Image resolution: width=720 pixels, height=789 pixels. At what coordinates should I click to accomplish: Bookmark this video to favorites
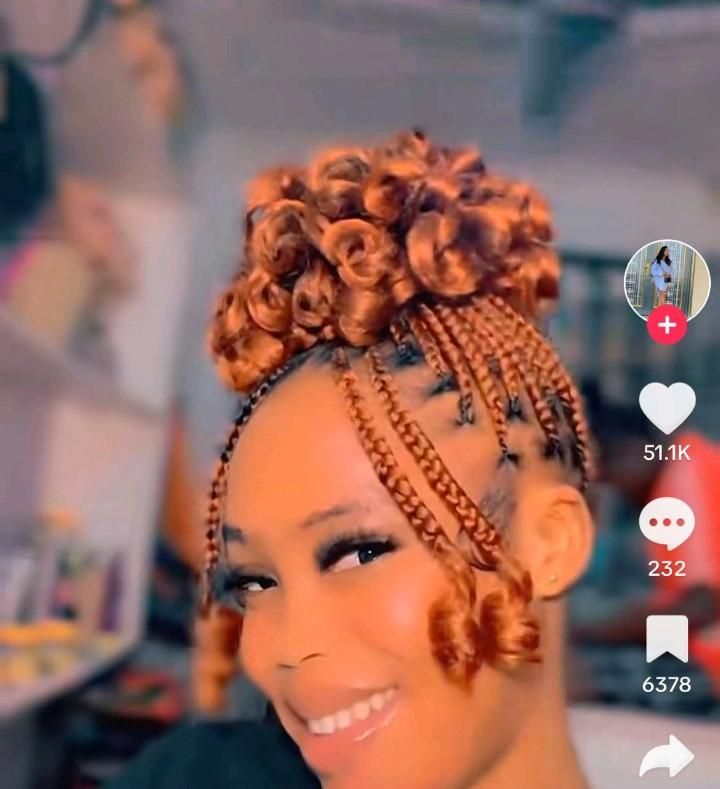point(667,639)
